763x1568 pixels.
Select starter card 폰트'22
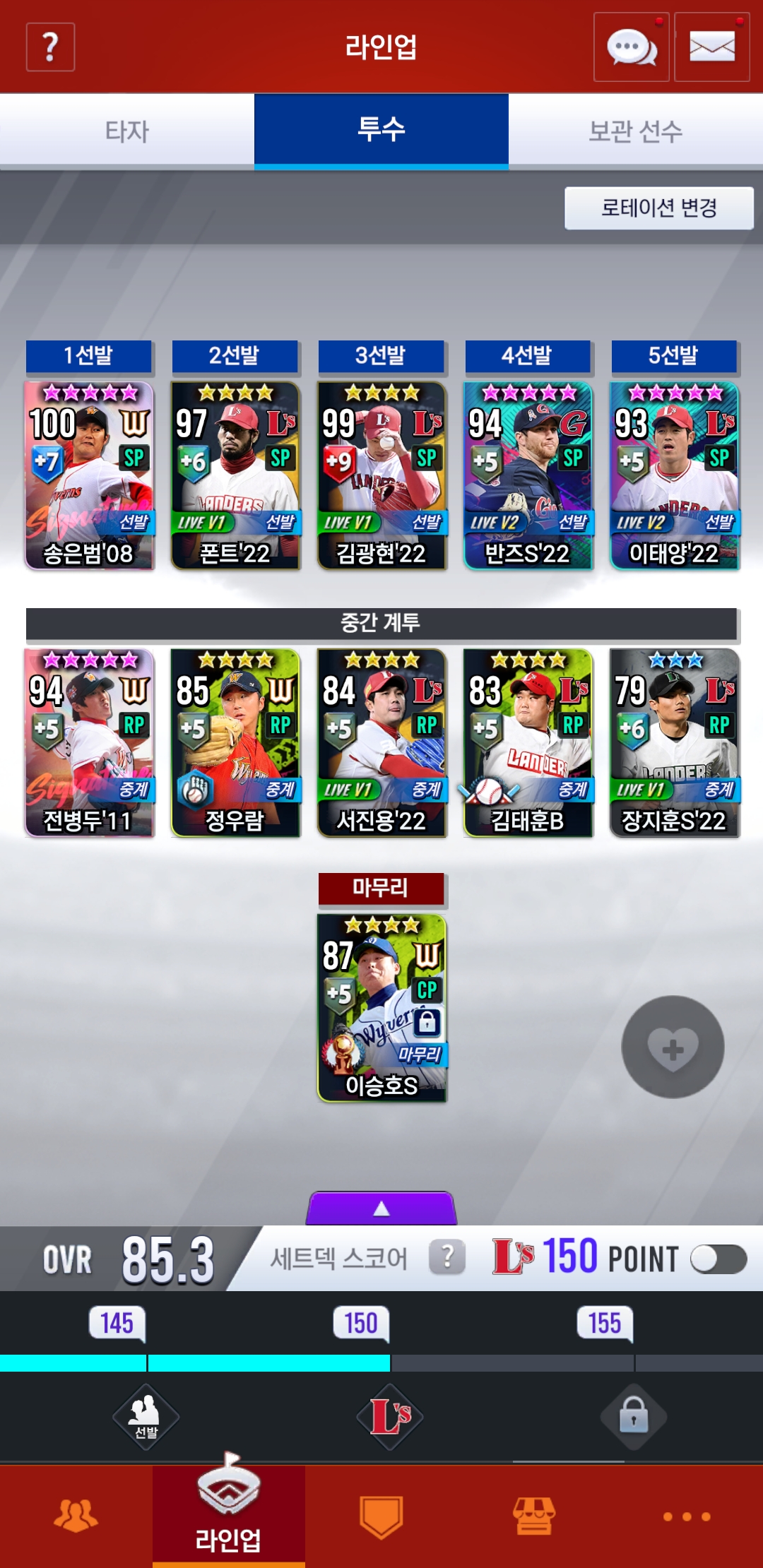pyautogui.click(x=235, y=475)
